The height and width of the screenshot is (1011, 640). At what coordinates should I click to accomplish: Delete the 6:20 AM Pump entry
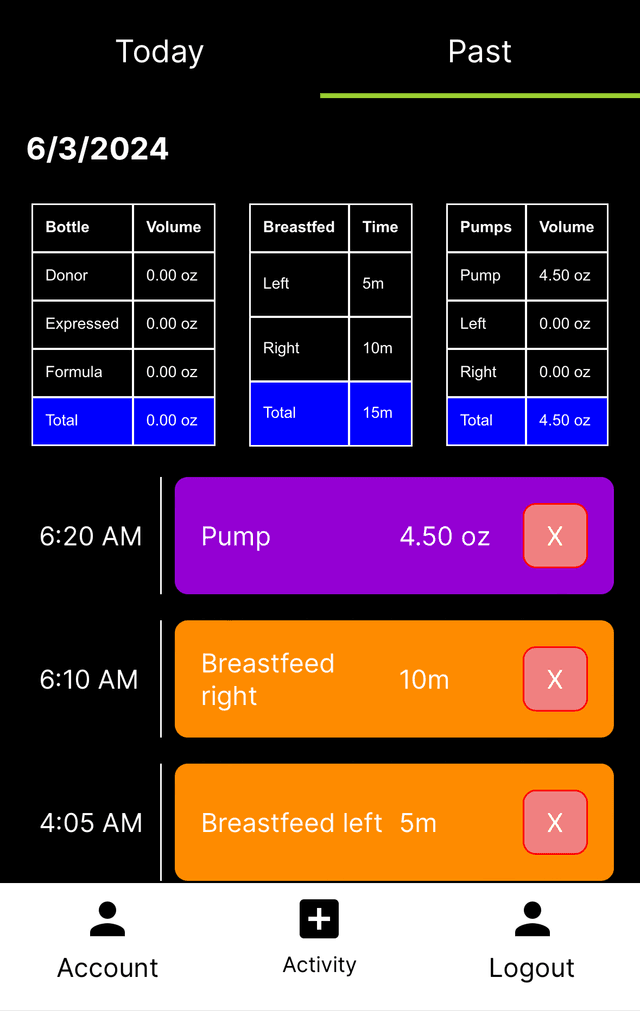pyautogui.click(x=555, y=536)
